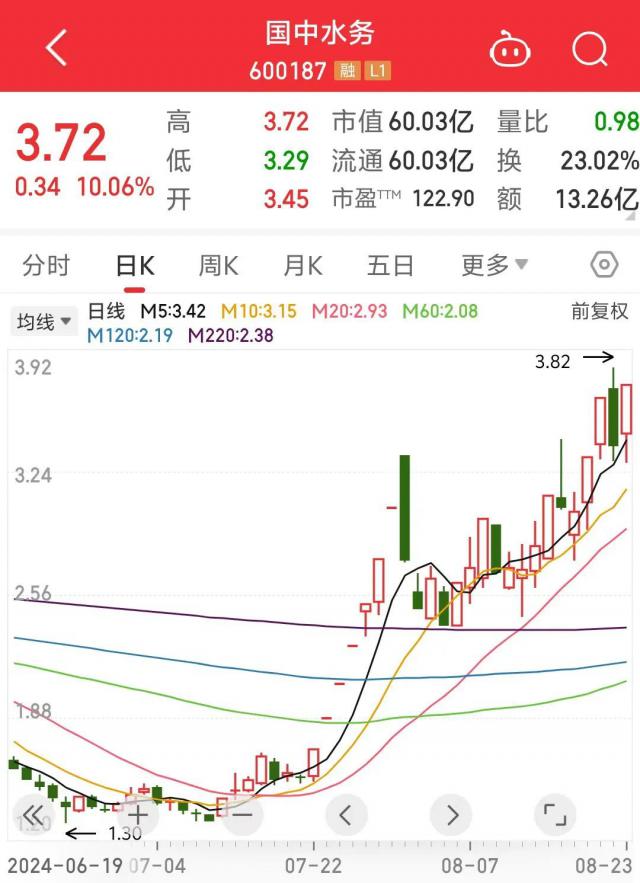The height and width of the screenshot is (883, 640).
Task: Jump chart back with double-left arrows
Action: 32,814
